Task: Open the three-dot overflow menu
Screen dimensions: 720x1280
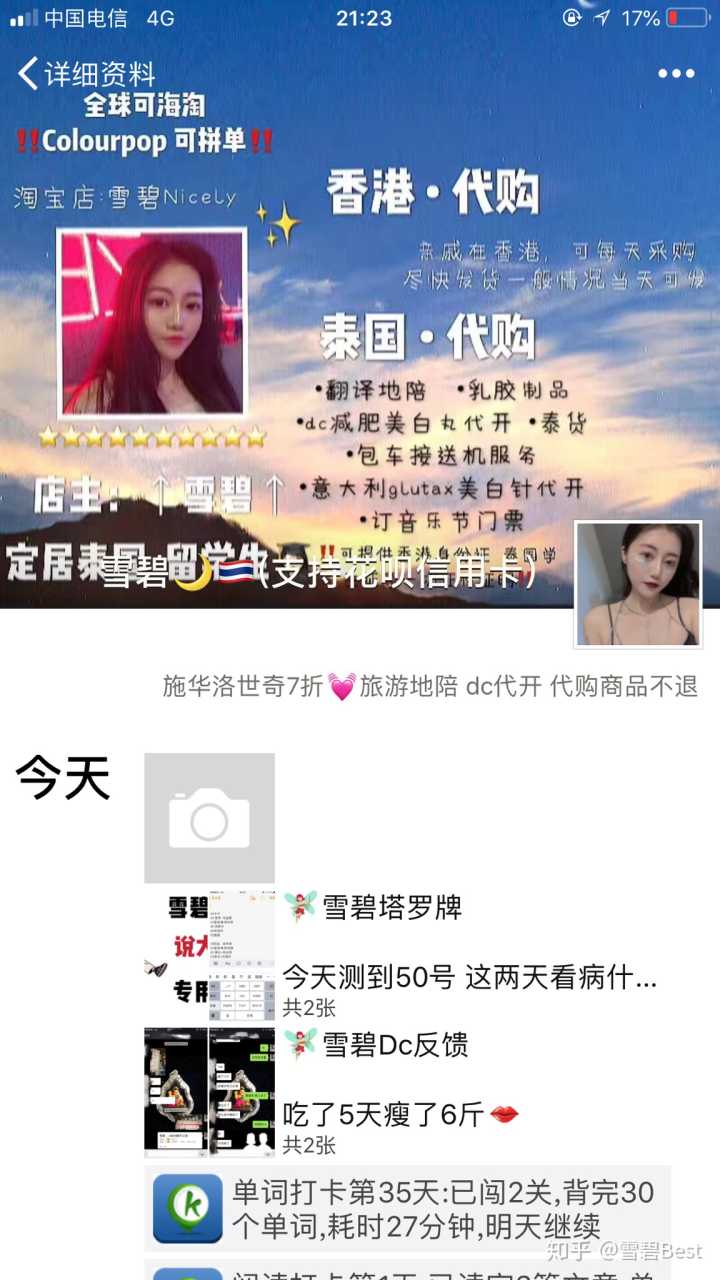Action: pos(675,73)
